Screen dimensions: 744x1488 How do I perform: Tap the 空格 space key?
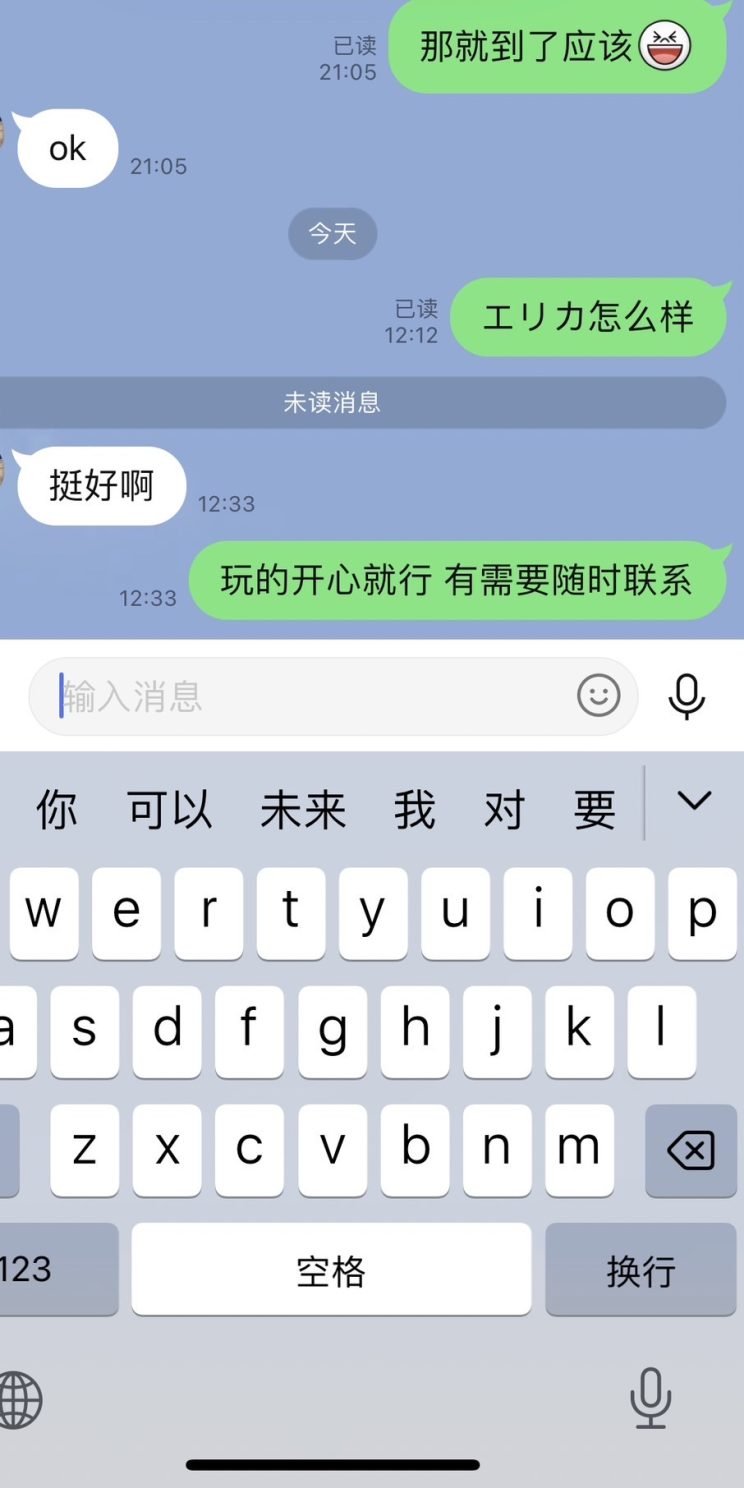(x=331, y=1269)
